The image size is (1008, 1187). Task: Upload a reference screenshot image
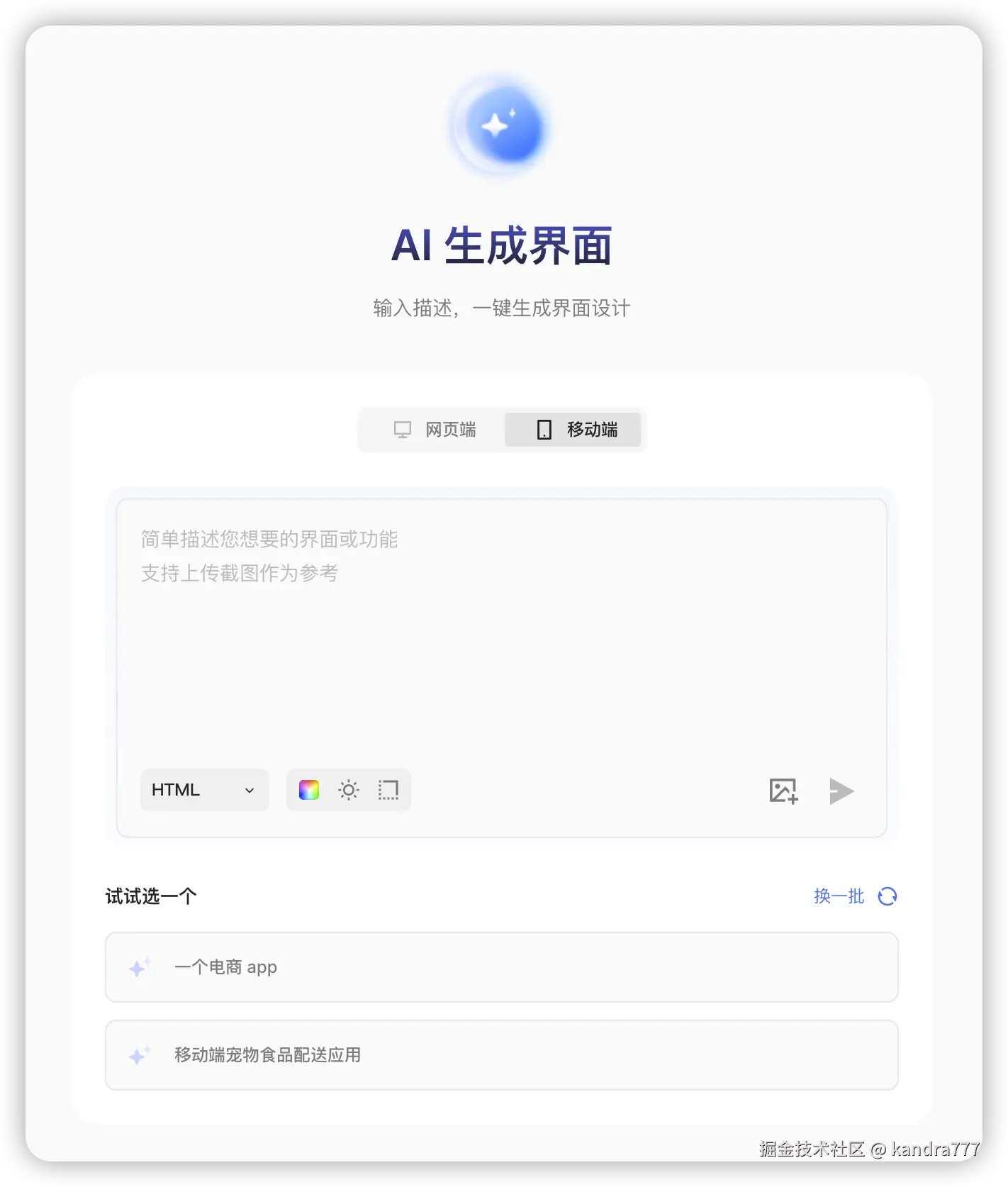point(783,791)
